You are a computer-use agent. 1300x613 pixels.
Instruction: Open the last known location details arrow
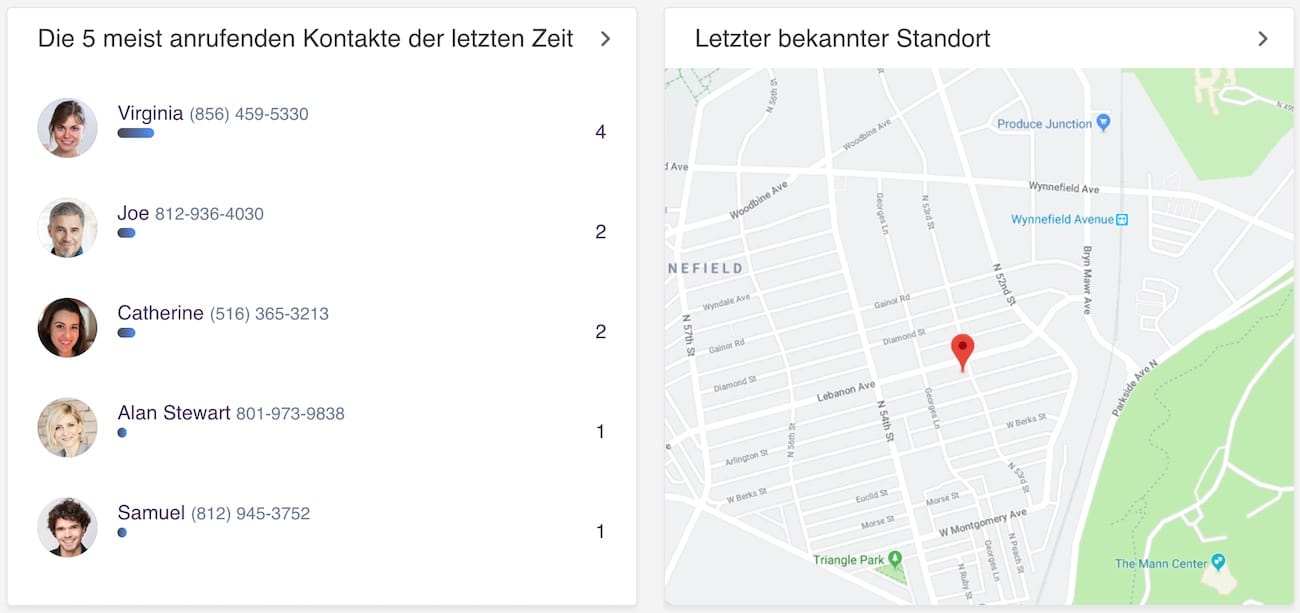coord(1263,39)
